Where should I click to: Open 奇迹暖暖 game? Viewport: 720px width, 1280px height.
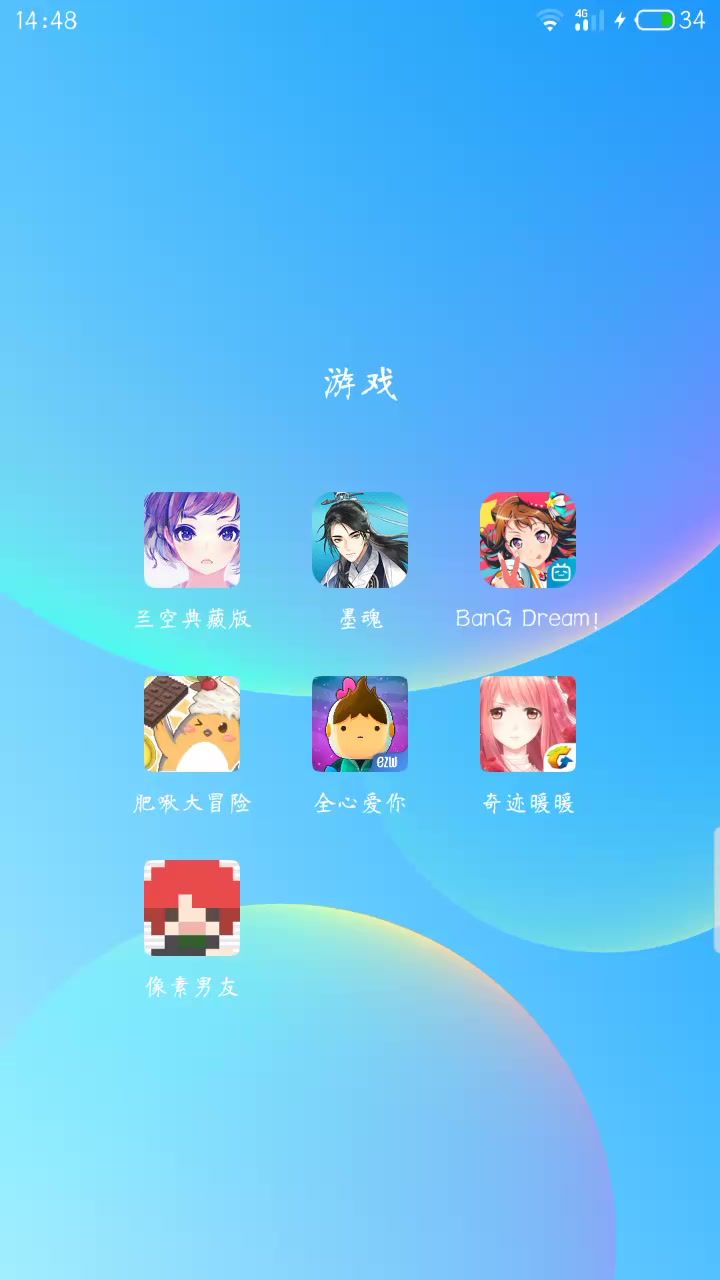click(x=528, y=724)
